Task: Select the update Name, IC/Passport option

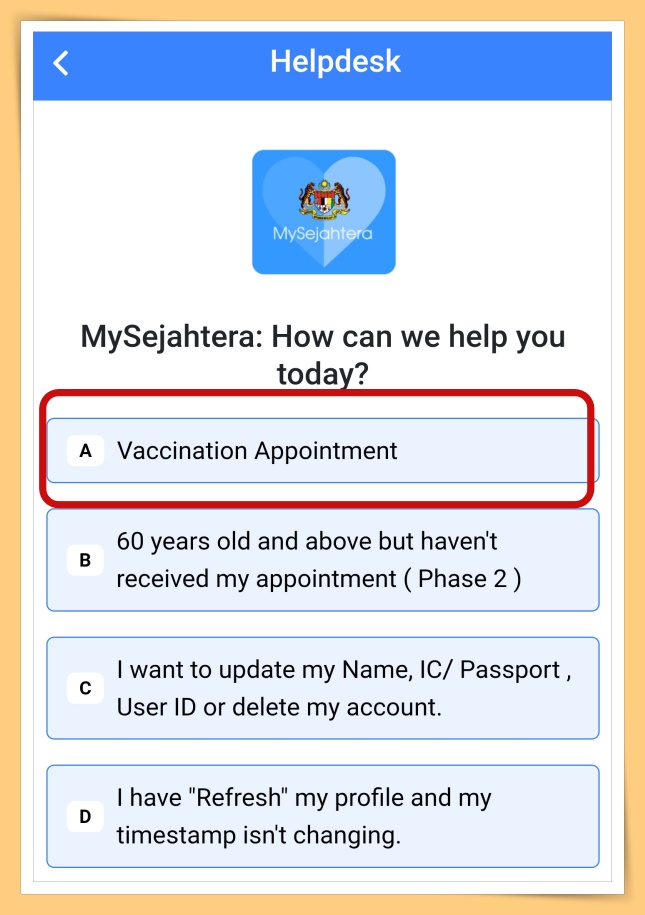Action: (x=322, y=688)
